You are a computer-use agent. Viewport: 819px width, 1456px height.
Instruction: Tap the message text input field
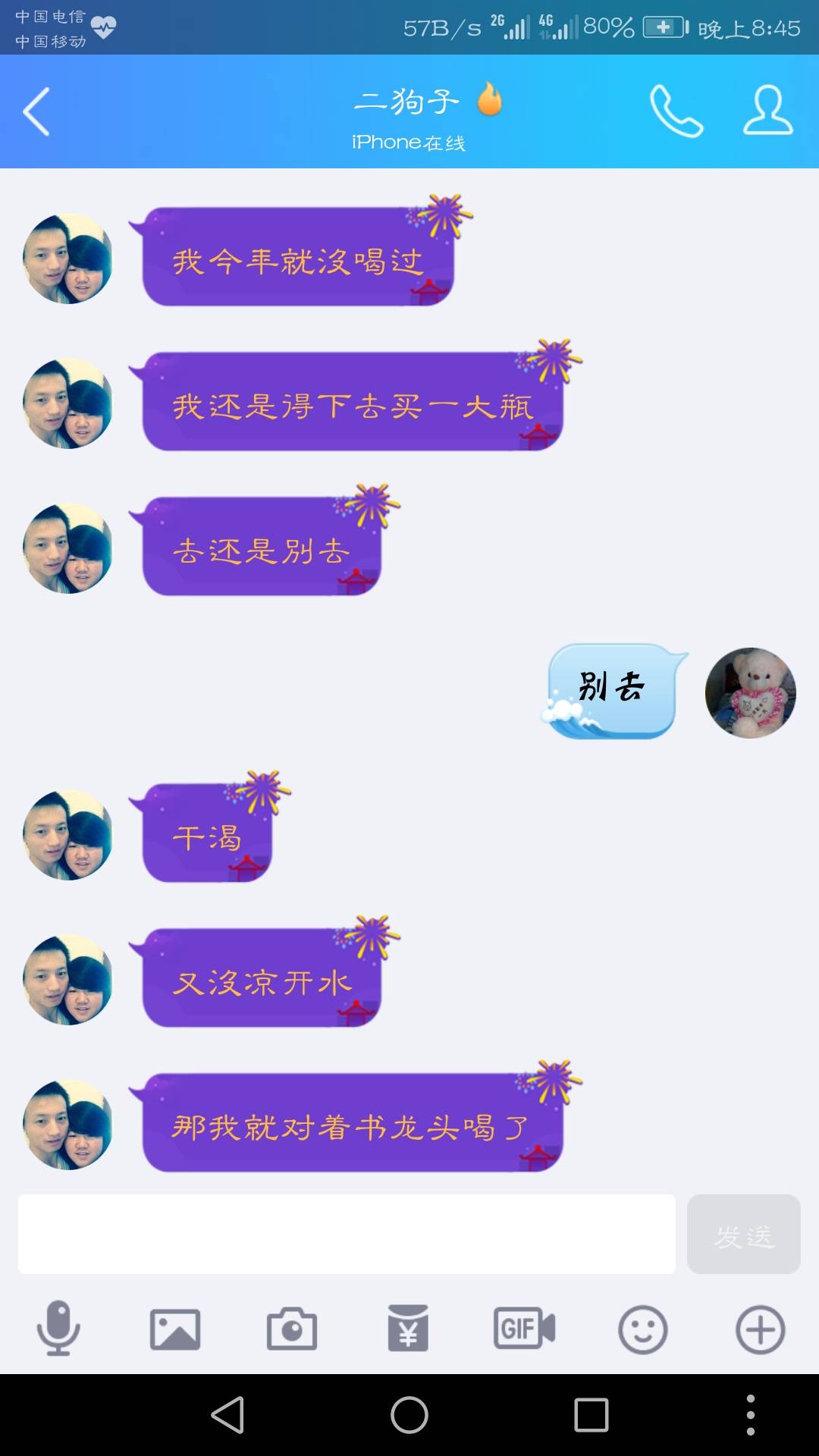tap(347, 1234)
